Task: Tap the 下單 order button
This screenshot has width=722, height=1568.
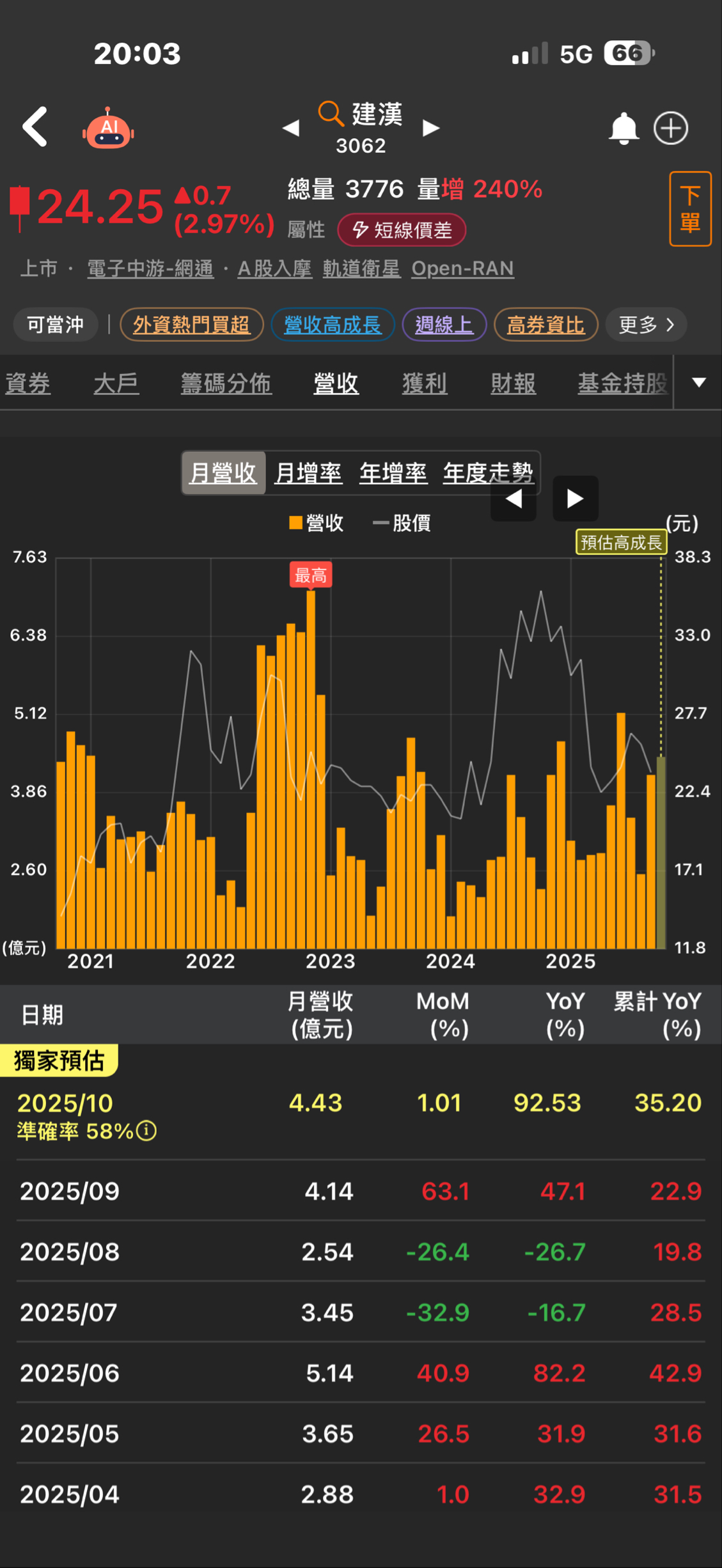Action: point(689,208)
